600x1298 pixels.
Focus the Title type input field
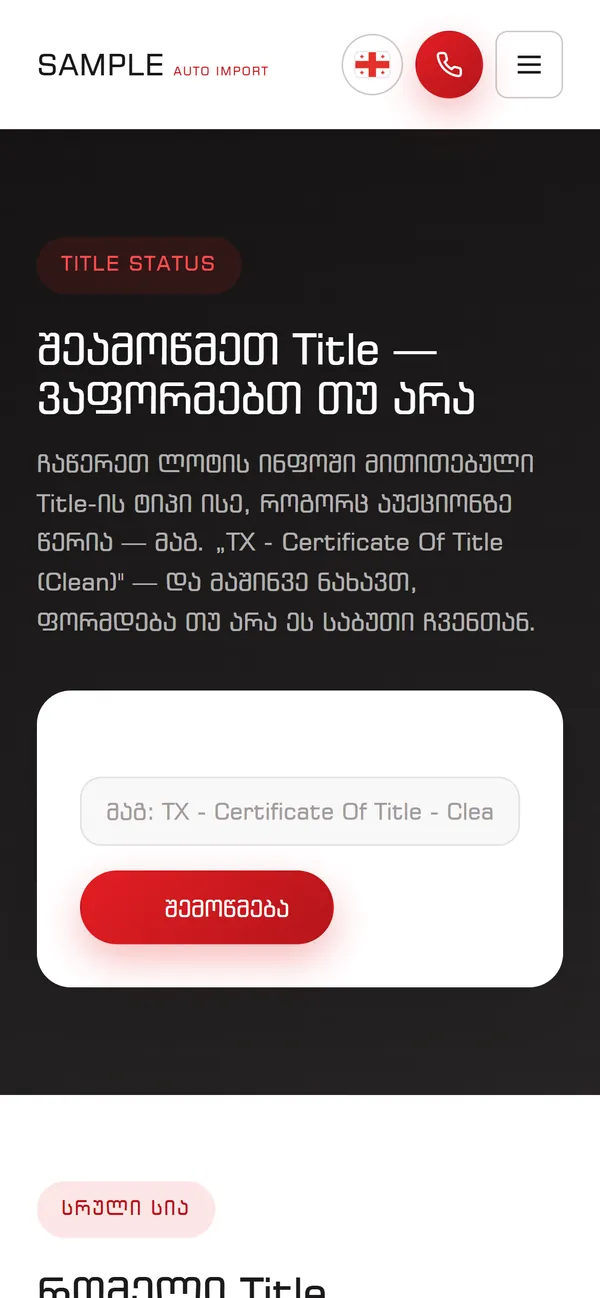(300, 811)
